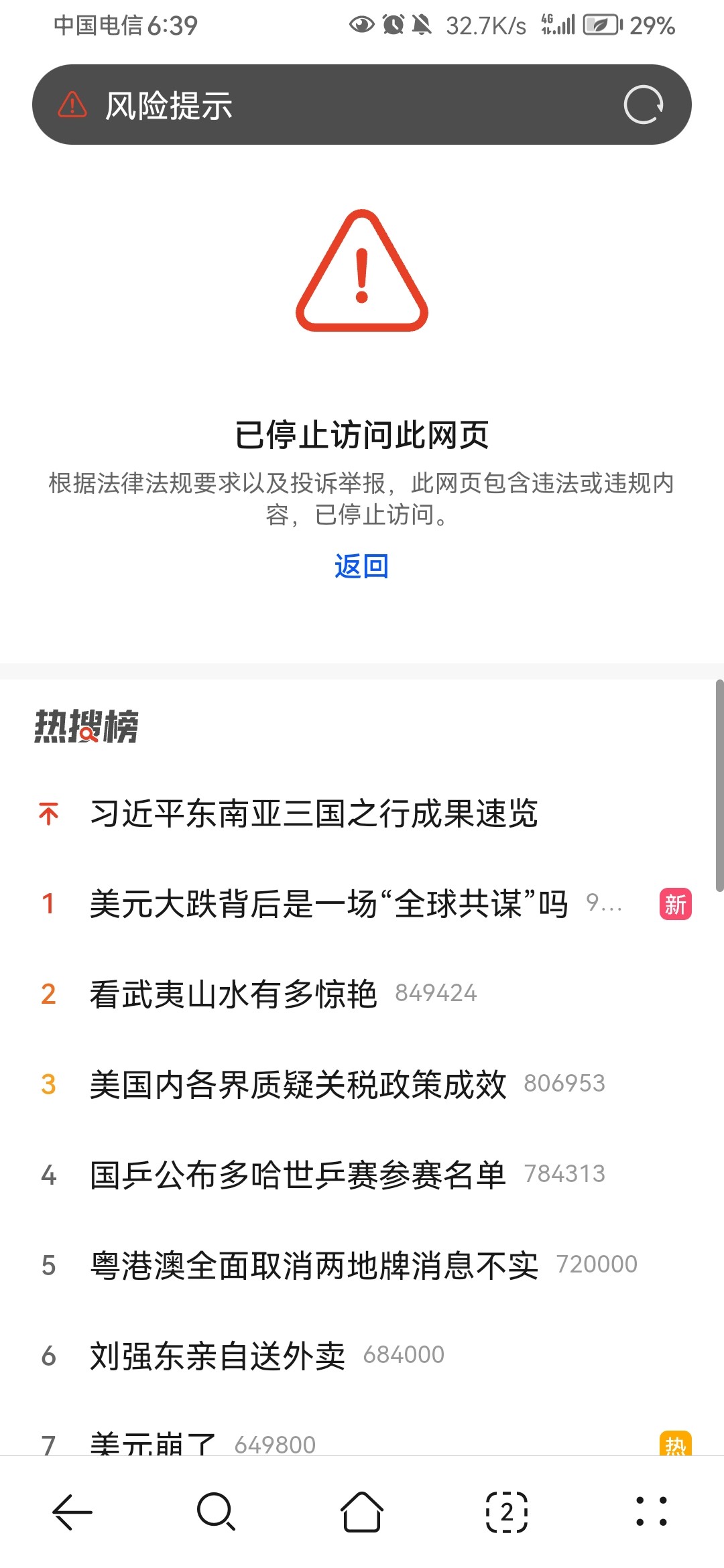724x1568 pixels.
Task: Go back with the browser back arrow
Action: pyautogui.click(x=72, y=1512)
